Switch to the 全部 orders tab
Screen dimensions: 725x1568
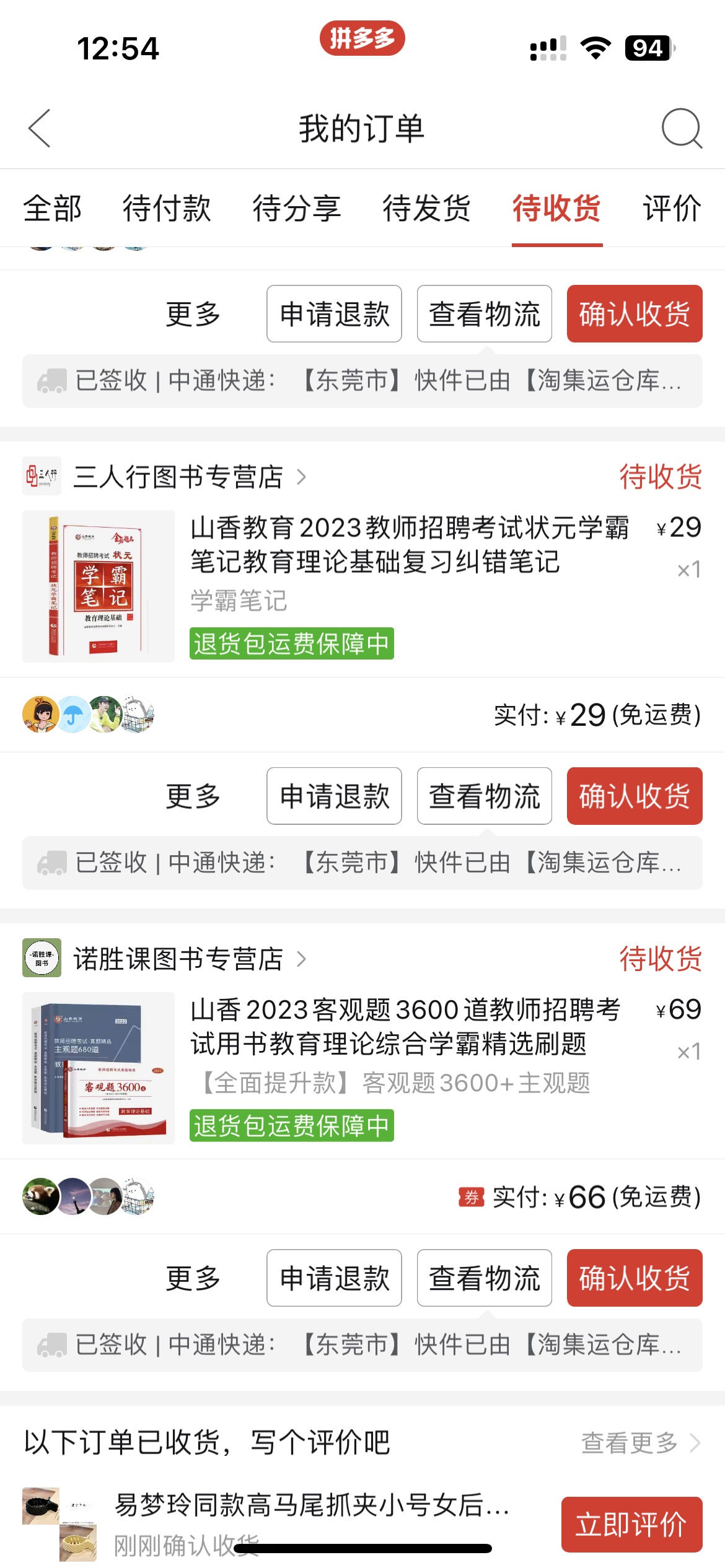pyautogui.click(x=51, y=209)
